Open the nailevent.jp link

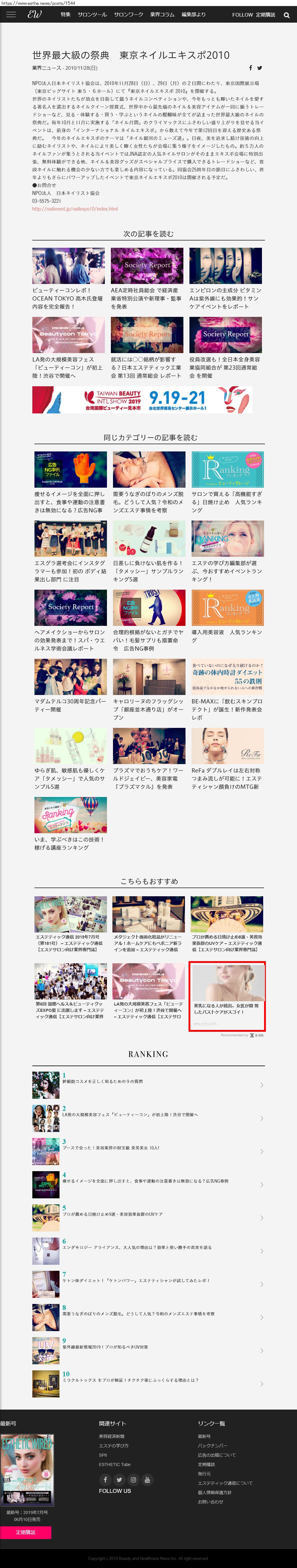point(75,209)
